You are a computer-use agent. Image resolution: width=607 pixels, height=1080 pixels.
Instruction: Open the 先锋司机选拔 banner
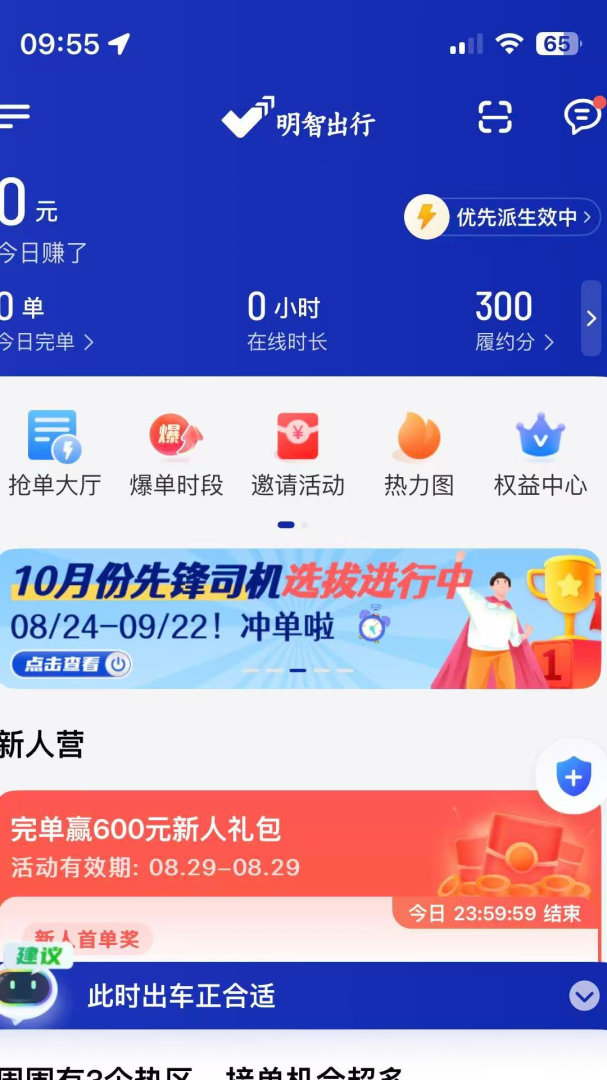[298, 618]
